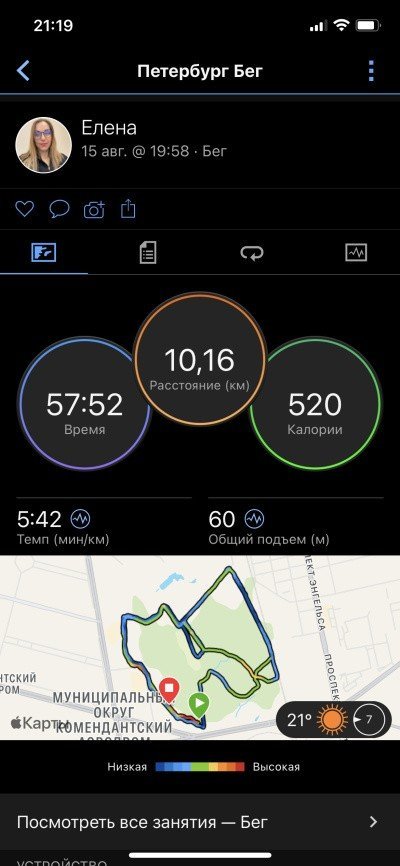Share this running activity
The height and width of the screenshot is (866, 400).
128,209
